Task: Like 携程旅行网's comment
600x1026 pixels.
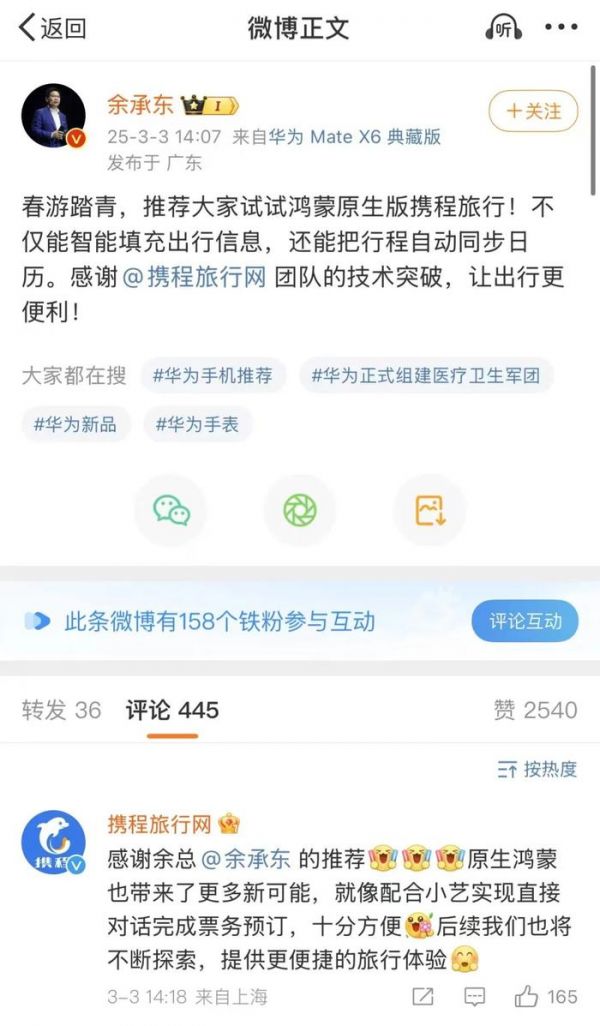Action: (546, 996)
